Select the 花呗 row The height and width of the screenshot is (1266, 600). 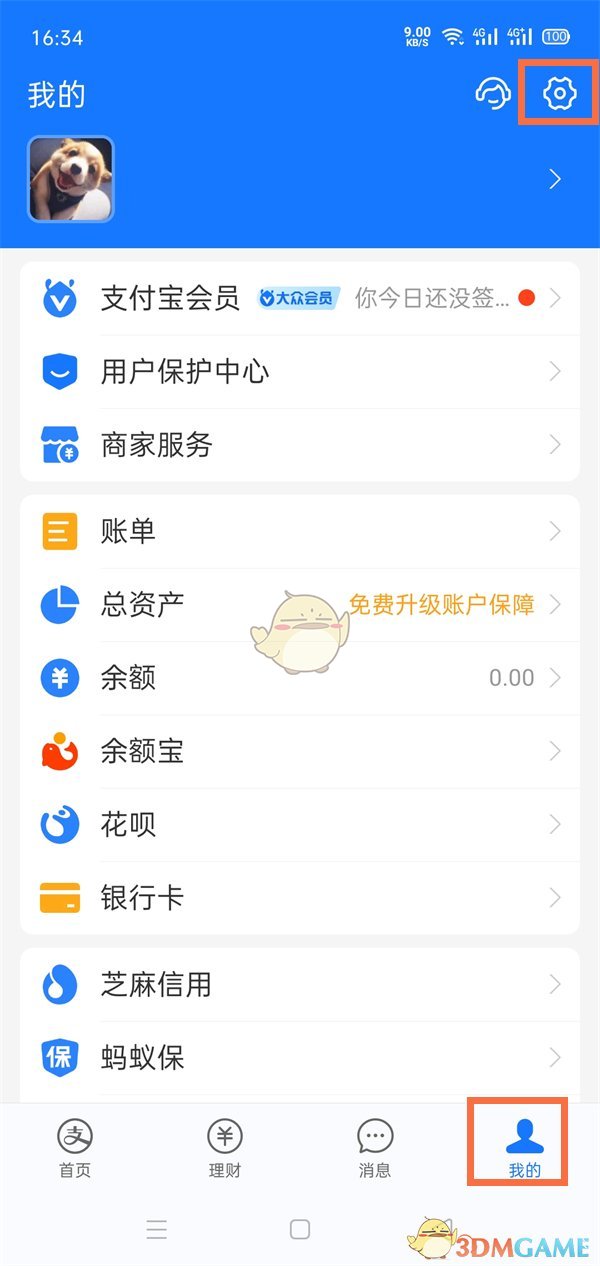point(300,825)
